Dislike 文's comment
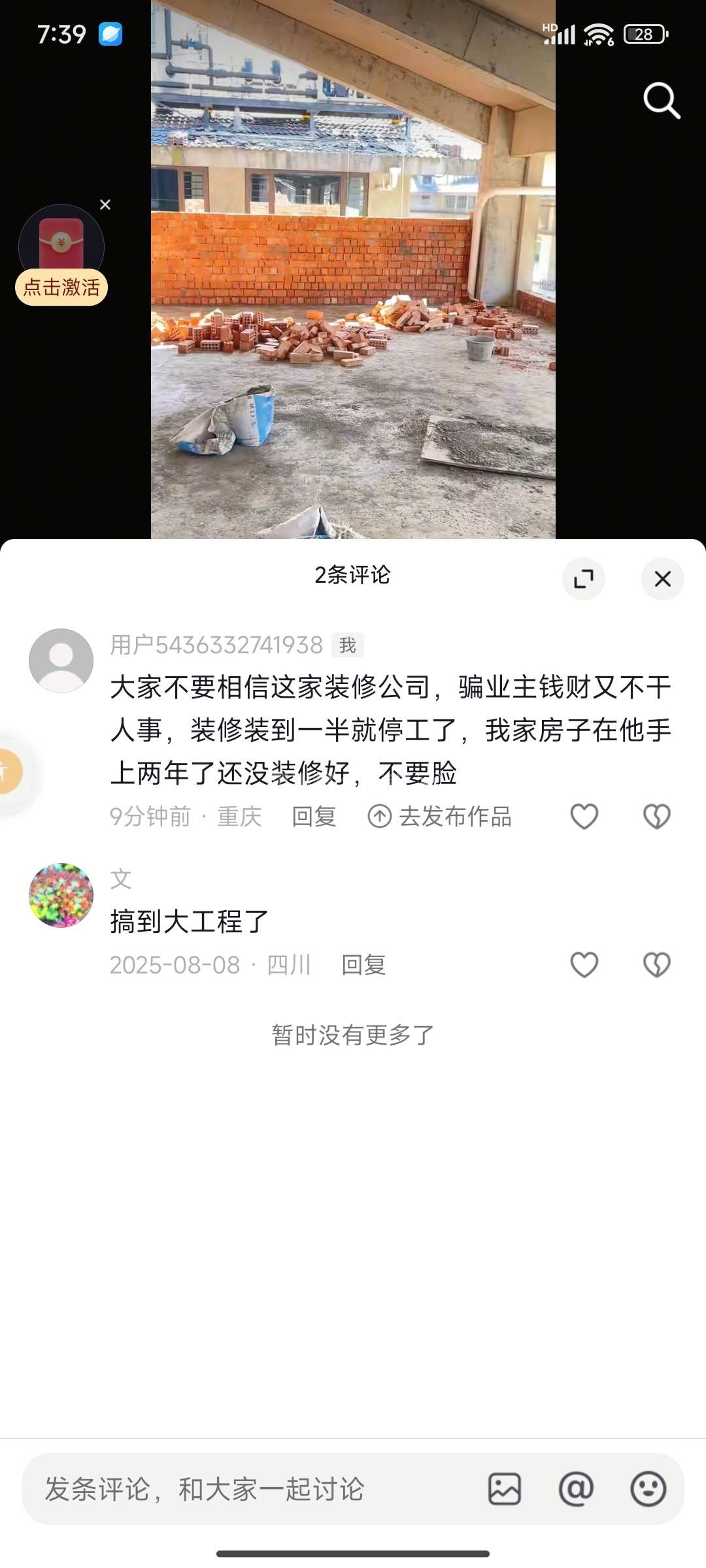This screenshot has height=1568, width=706. (x=656, y=965)
